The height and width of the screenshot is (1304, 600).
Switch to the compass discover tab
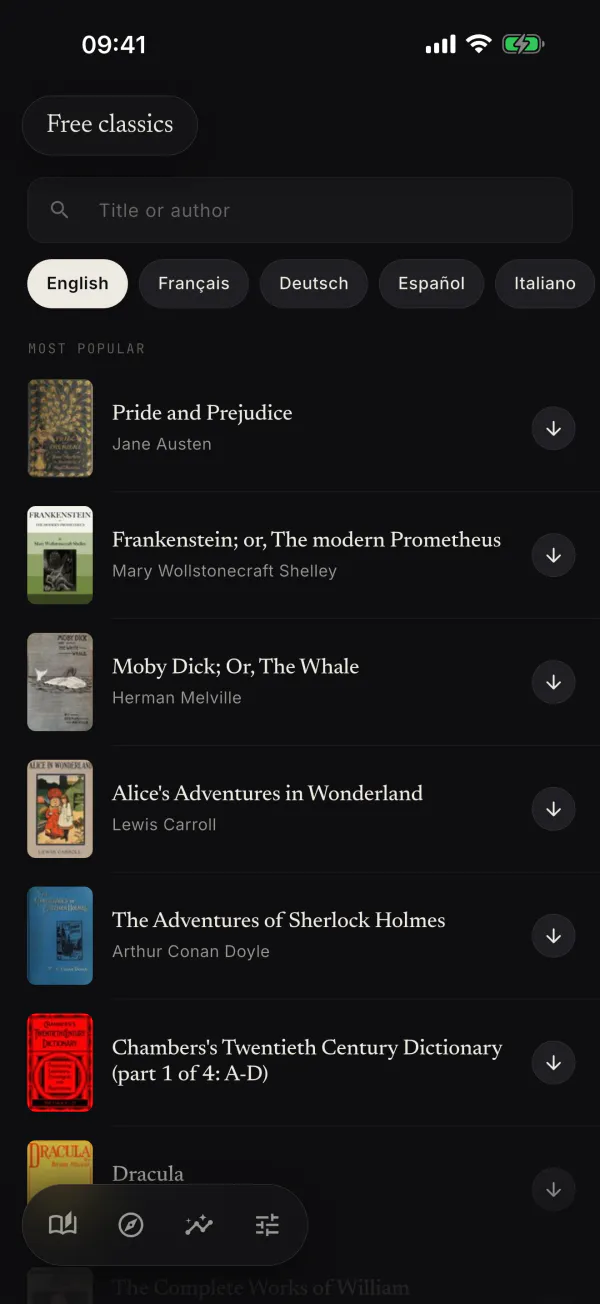click(131, 1225)
